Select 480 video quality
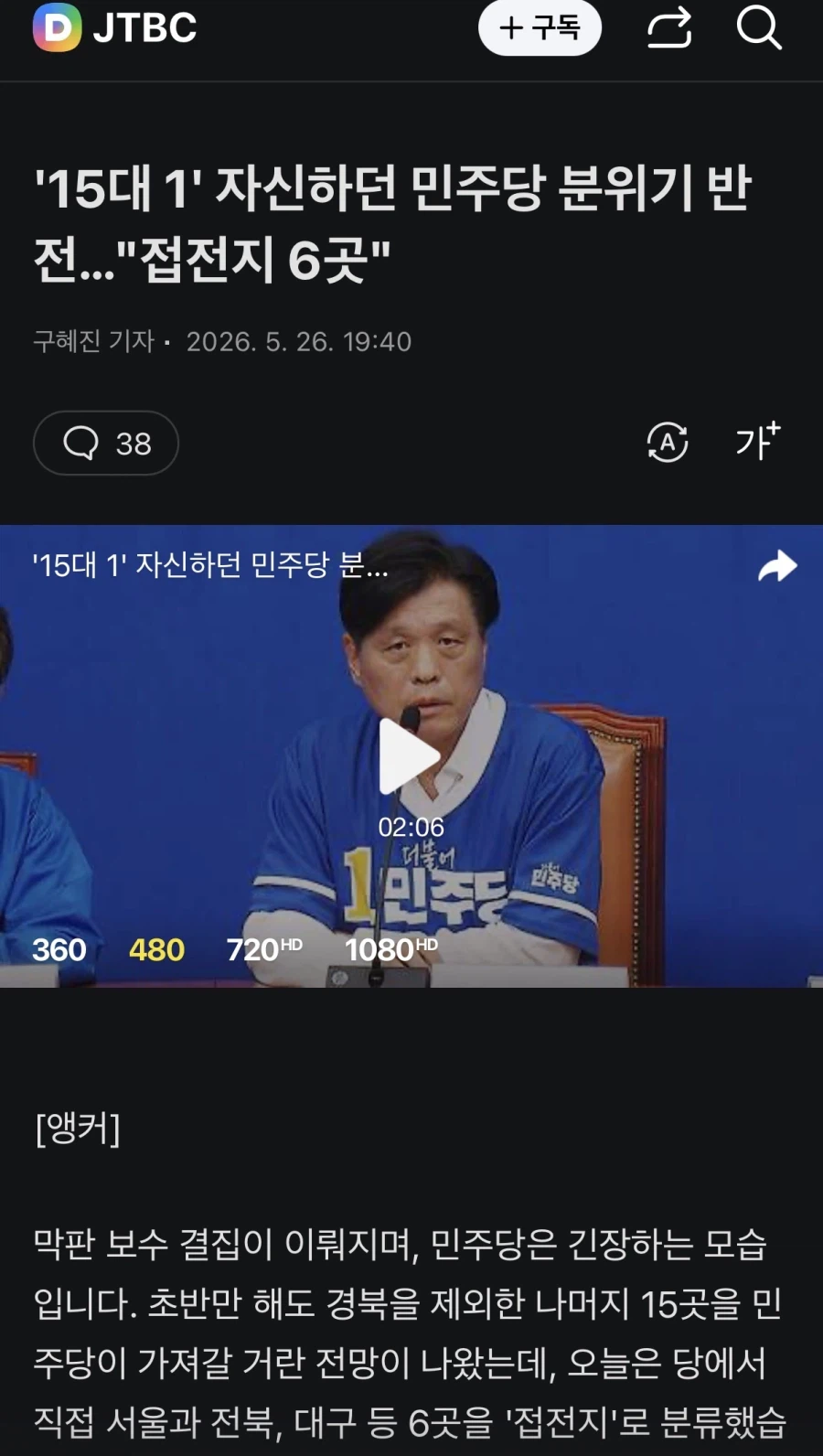Viewport: 823px width, 1456px height. (156, 950)
